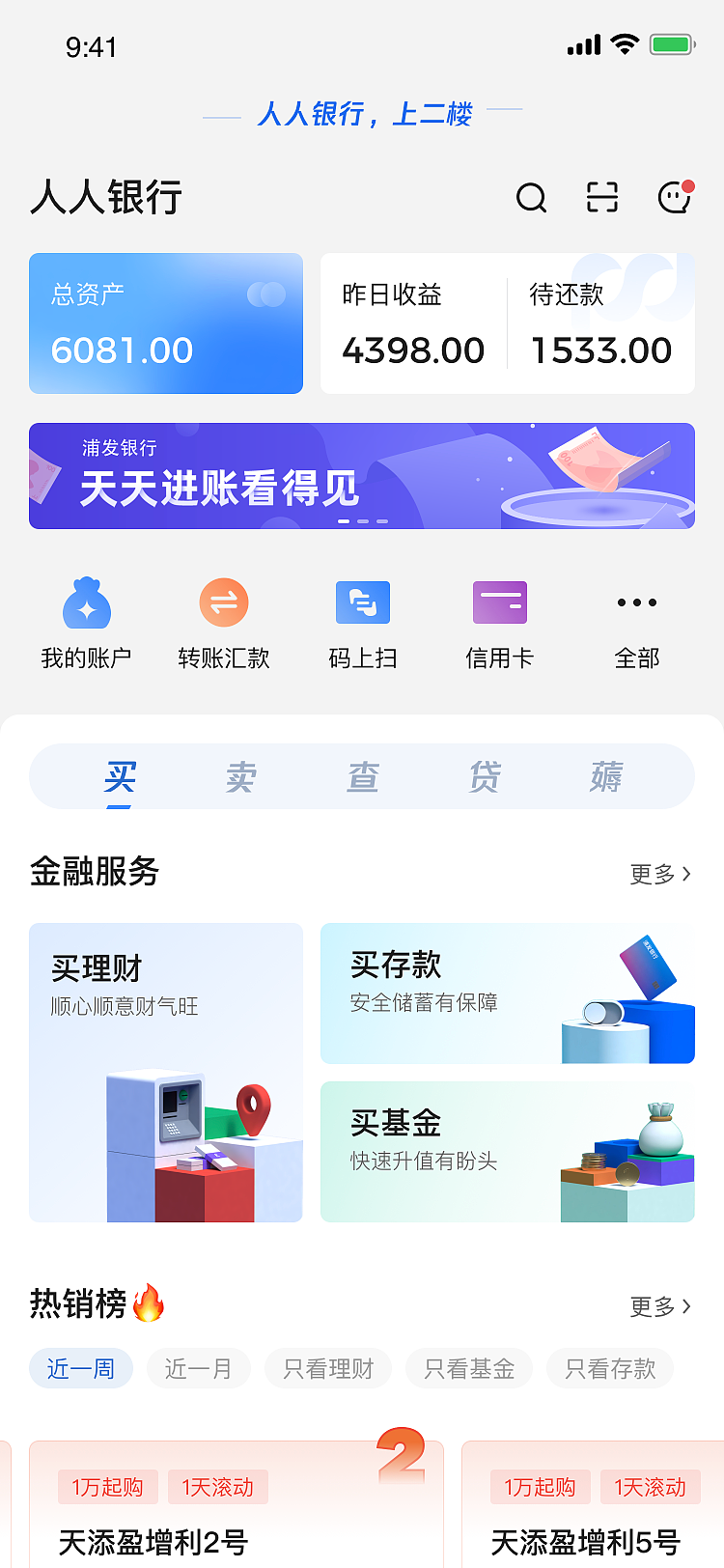Open 更多 next to 金融服务

pos(661,872)
